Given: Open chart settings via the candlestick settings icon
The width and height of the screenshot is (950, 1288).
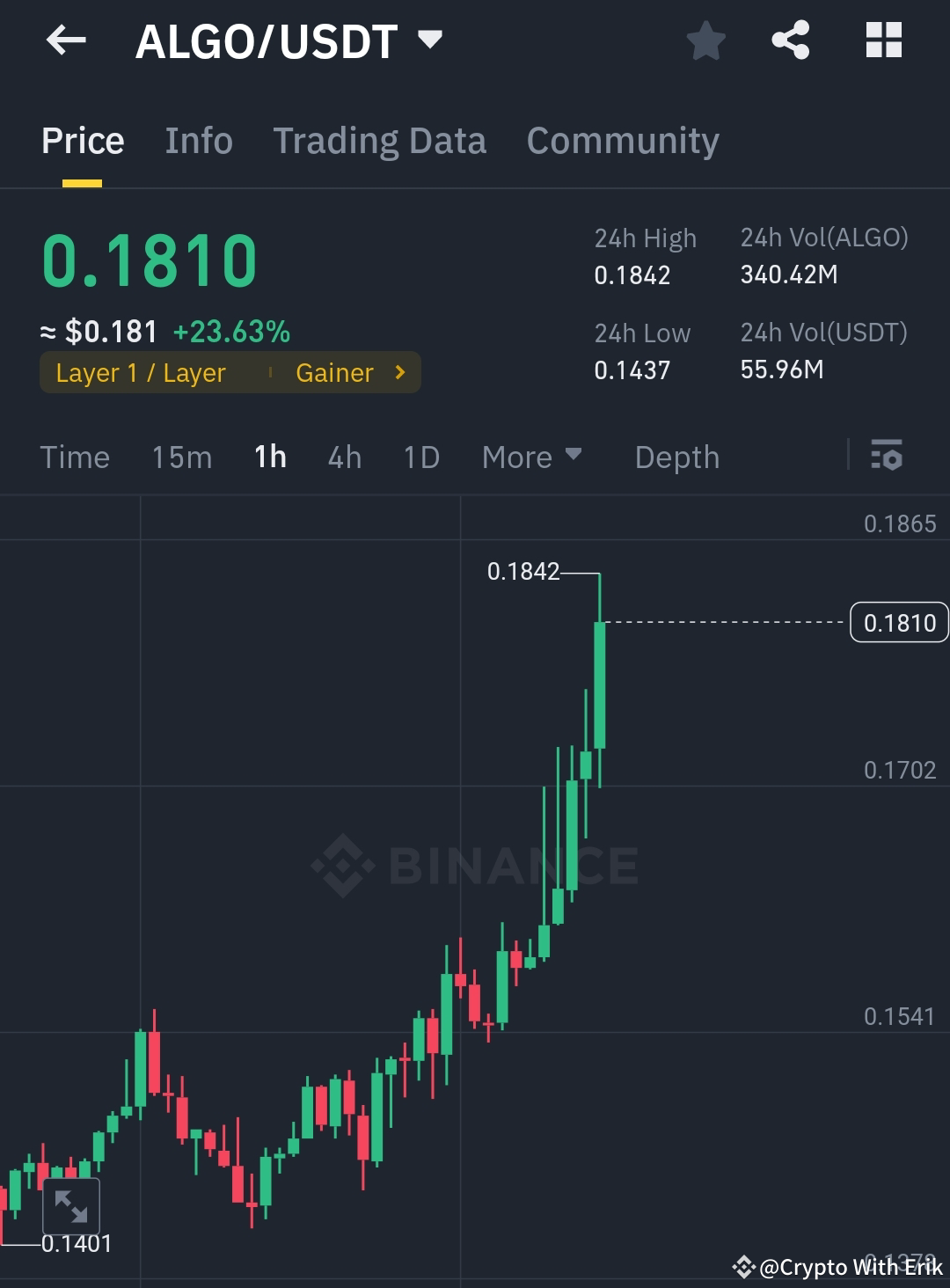Looking at the screenshot, I should 888,457.
